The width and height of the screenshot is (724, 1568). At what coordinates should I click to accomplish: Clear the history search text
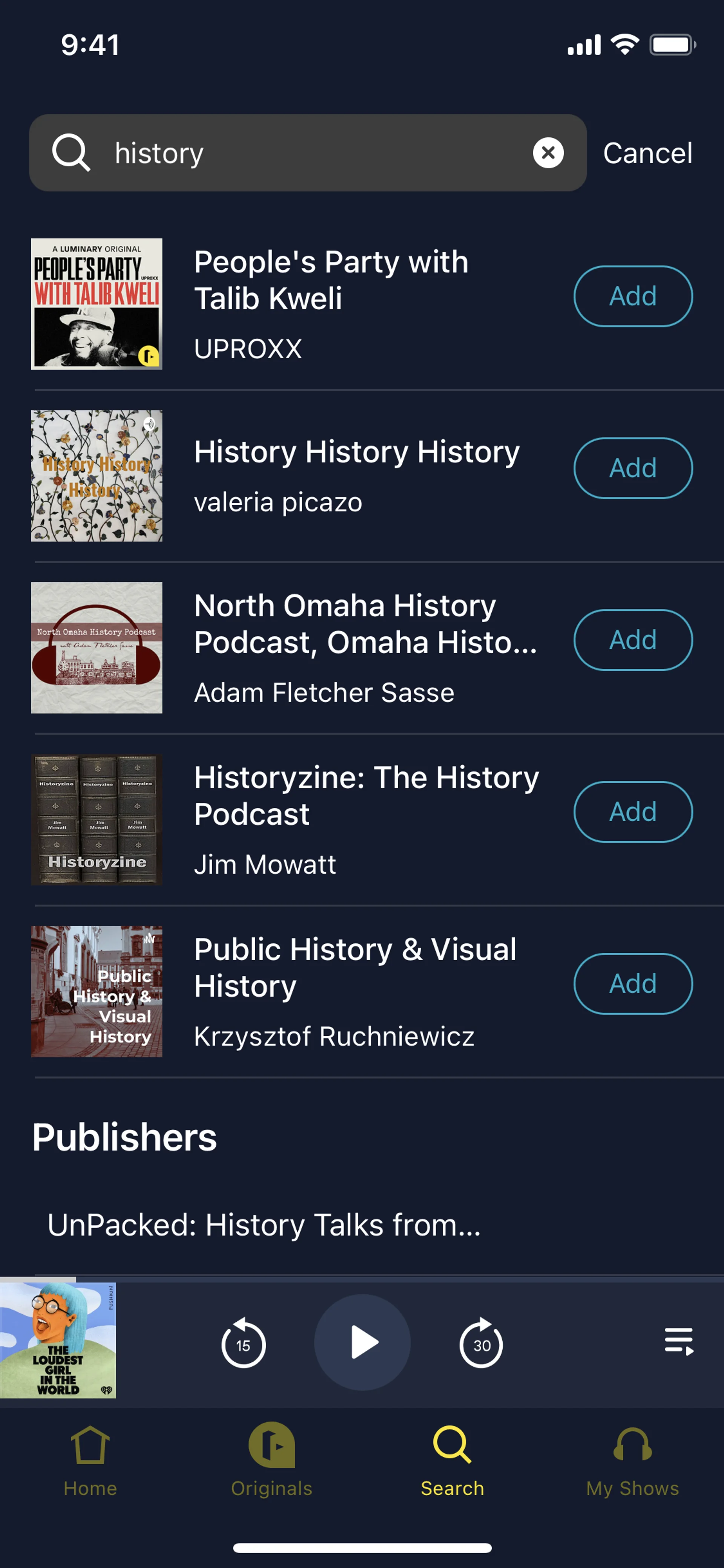548,153
